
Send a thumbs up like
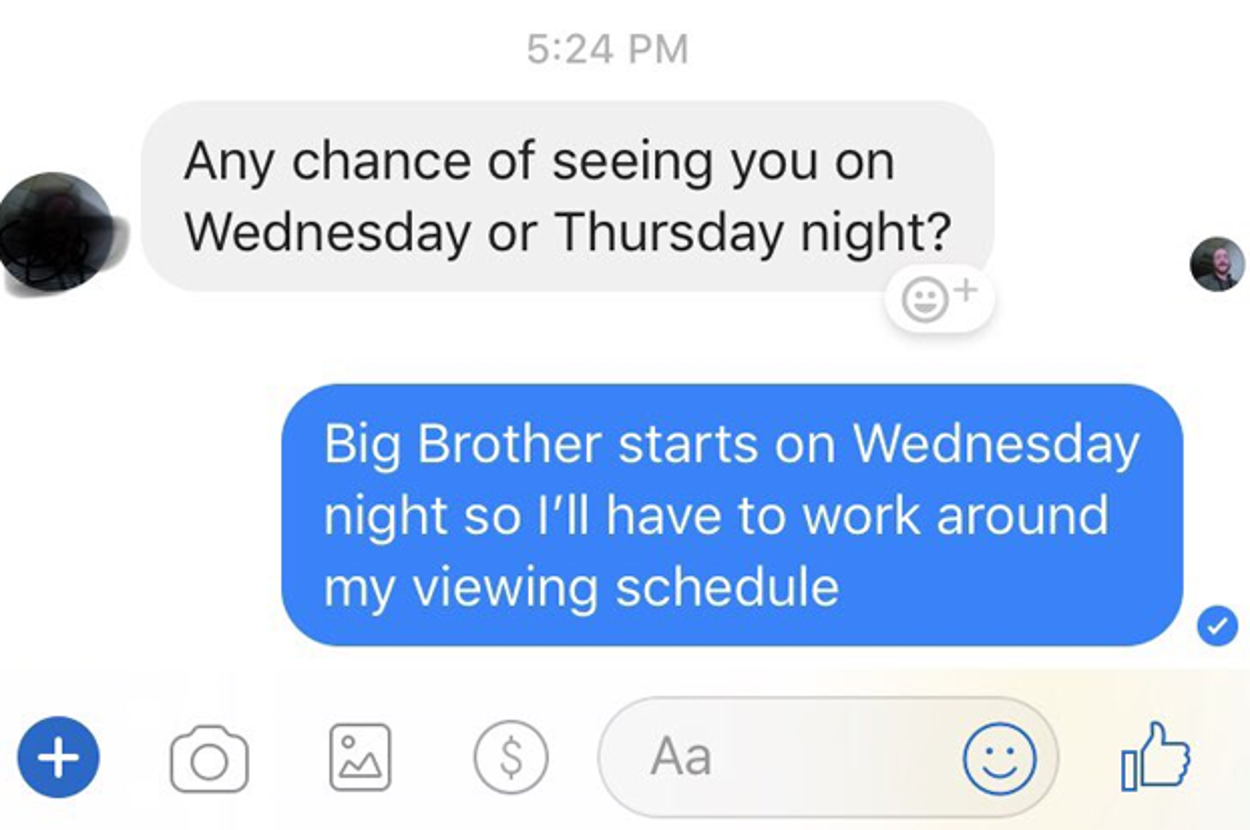(x=1156, y=757)
